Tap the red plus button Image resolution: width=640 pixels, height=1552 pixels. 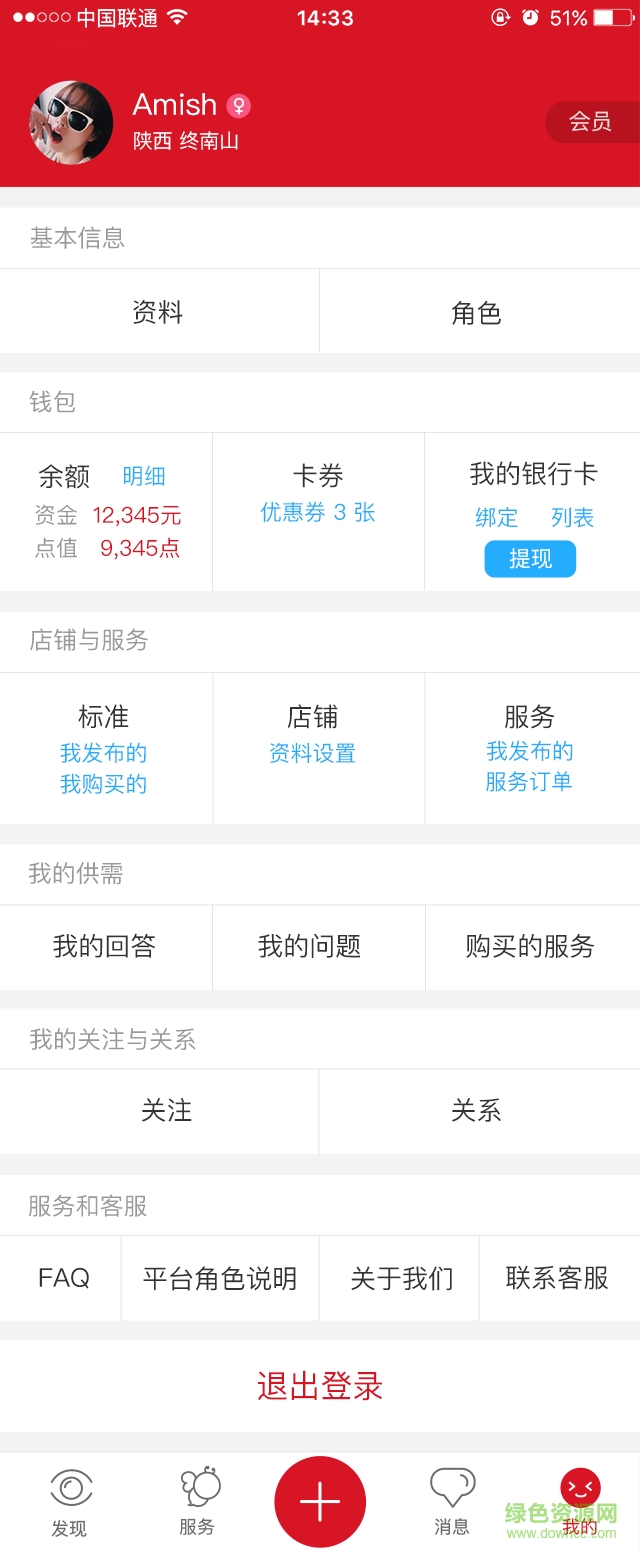320,1502
